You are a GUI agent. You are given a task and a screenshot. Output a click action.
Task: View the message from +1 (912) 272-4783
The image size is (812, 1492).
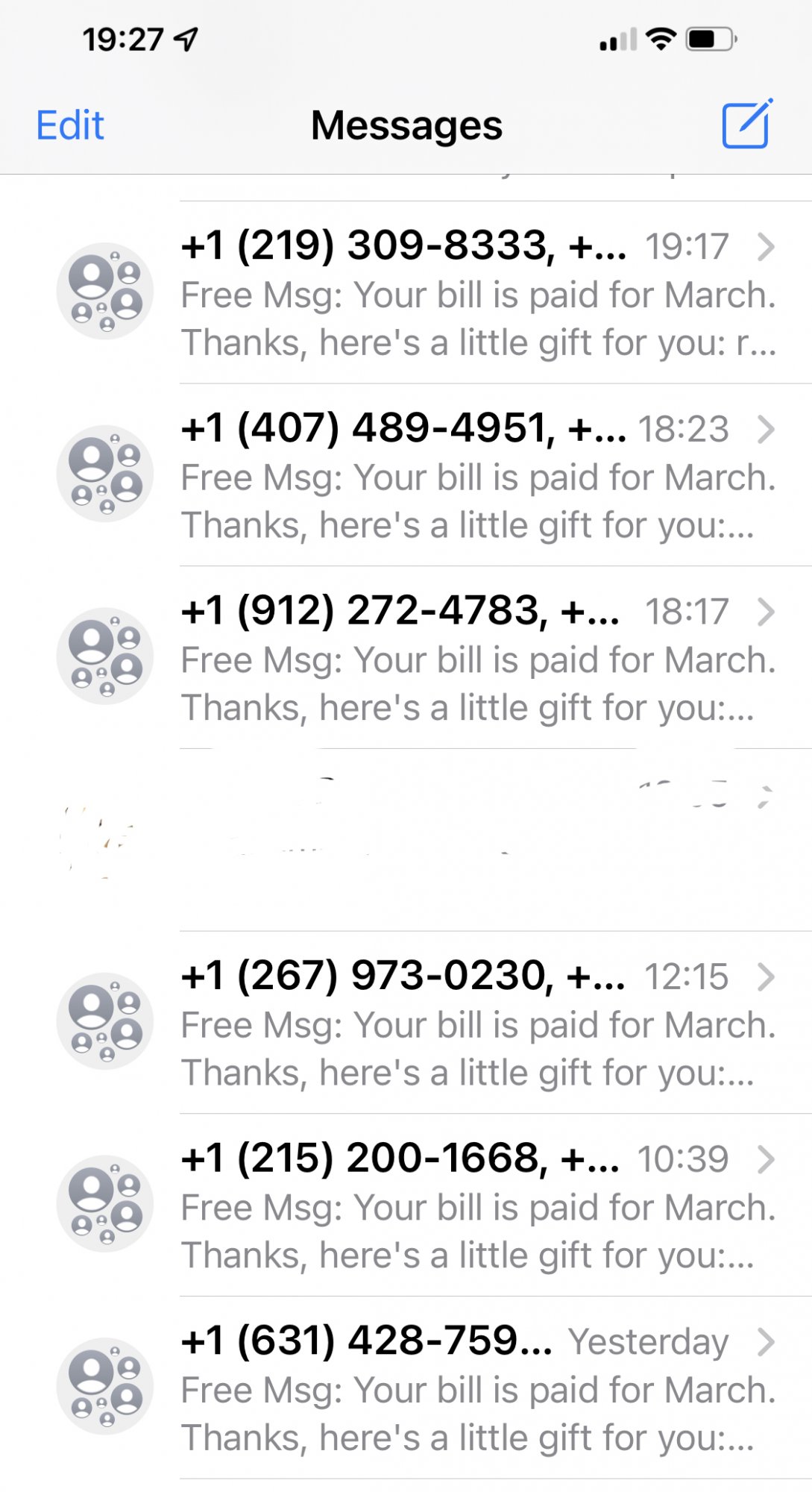[x=477, y=658]
